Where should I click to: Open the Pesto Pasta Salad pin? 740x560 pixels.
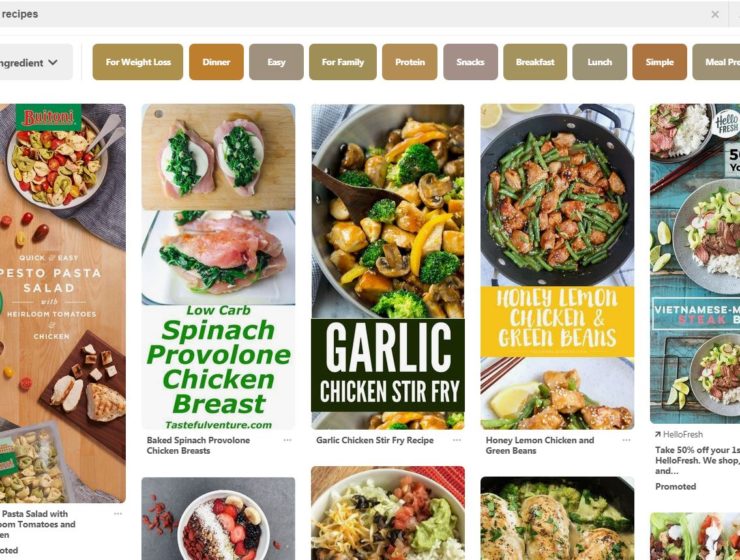tap(60, 300)
